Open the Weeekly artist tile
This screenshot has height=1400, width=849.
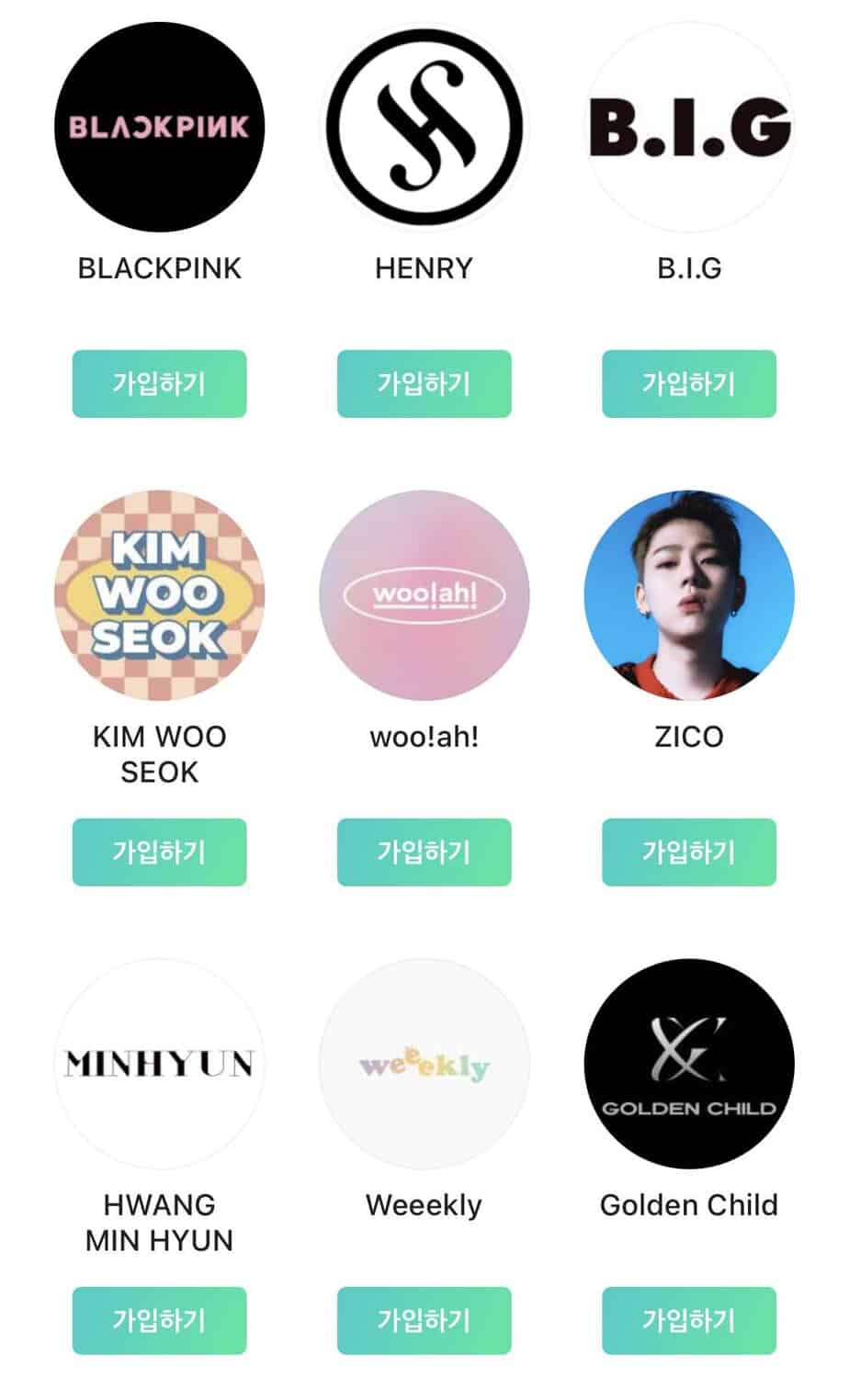[424, 1064]
